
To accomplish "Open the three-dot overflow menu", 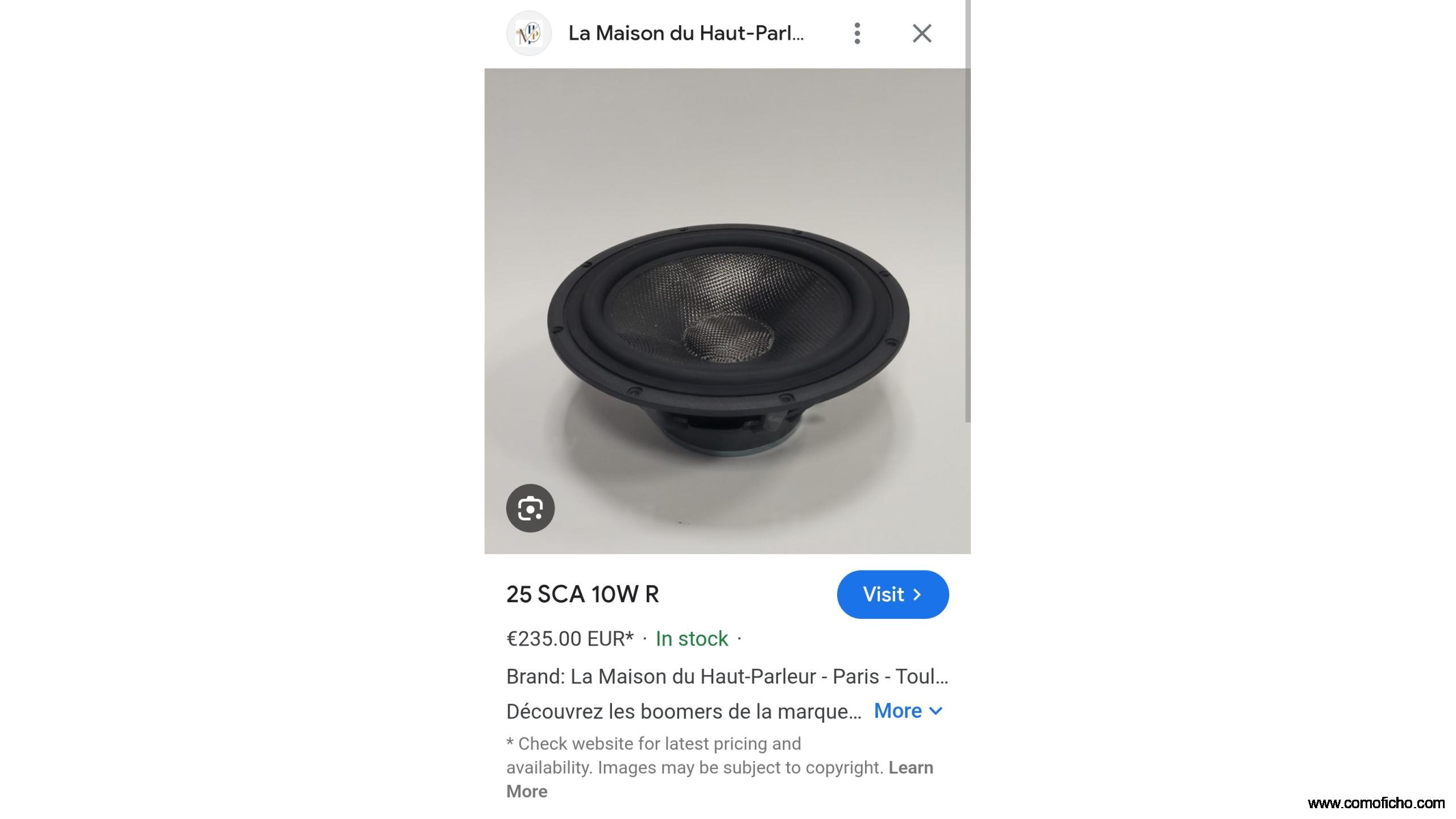I will click(857, 34).
